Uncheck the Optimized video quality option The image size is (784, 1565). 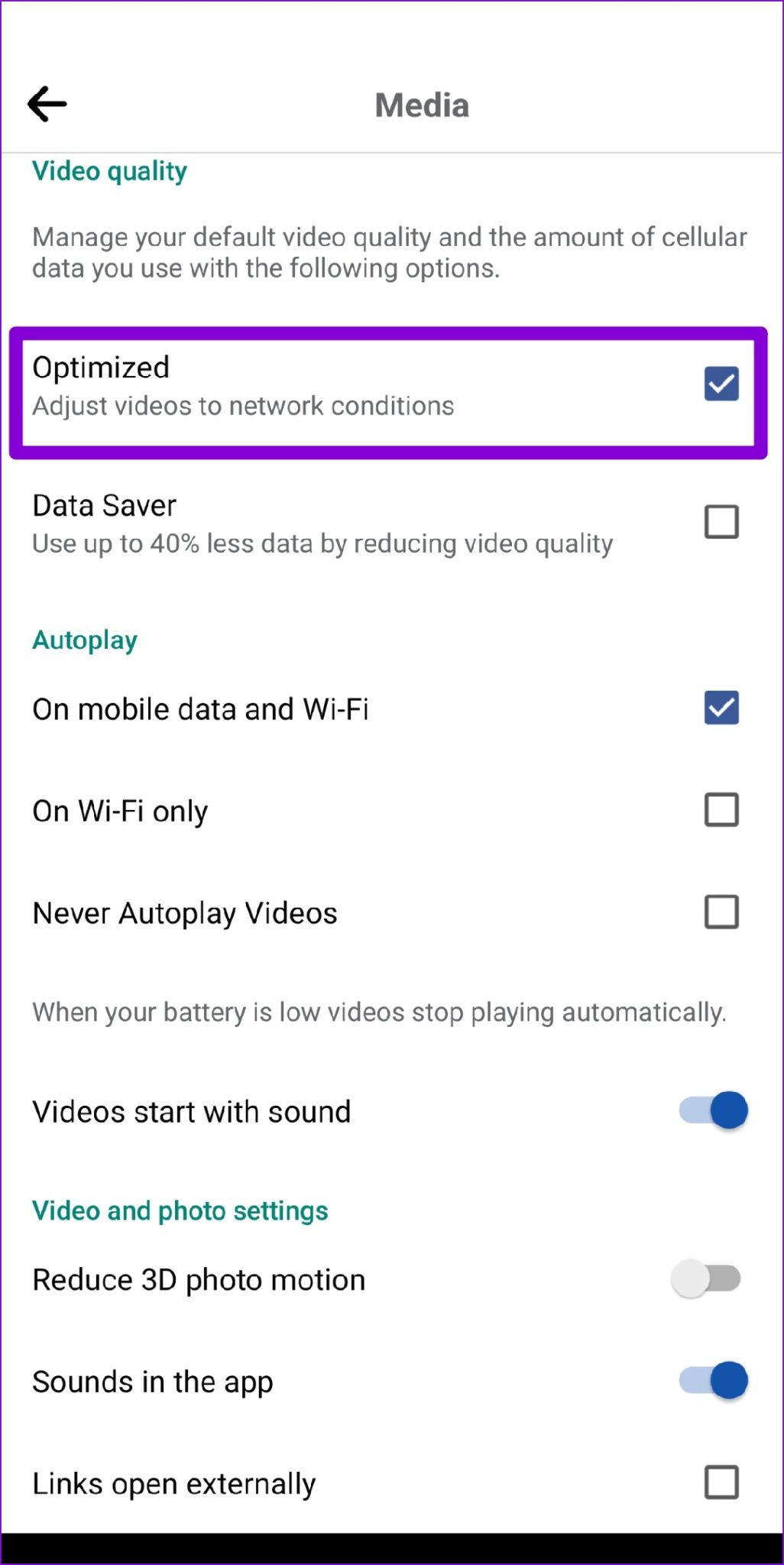(719, 384)
